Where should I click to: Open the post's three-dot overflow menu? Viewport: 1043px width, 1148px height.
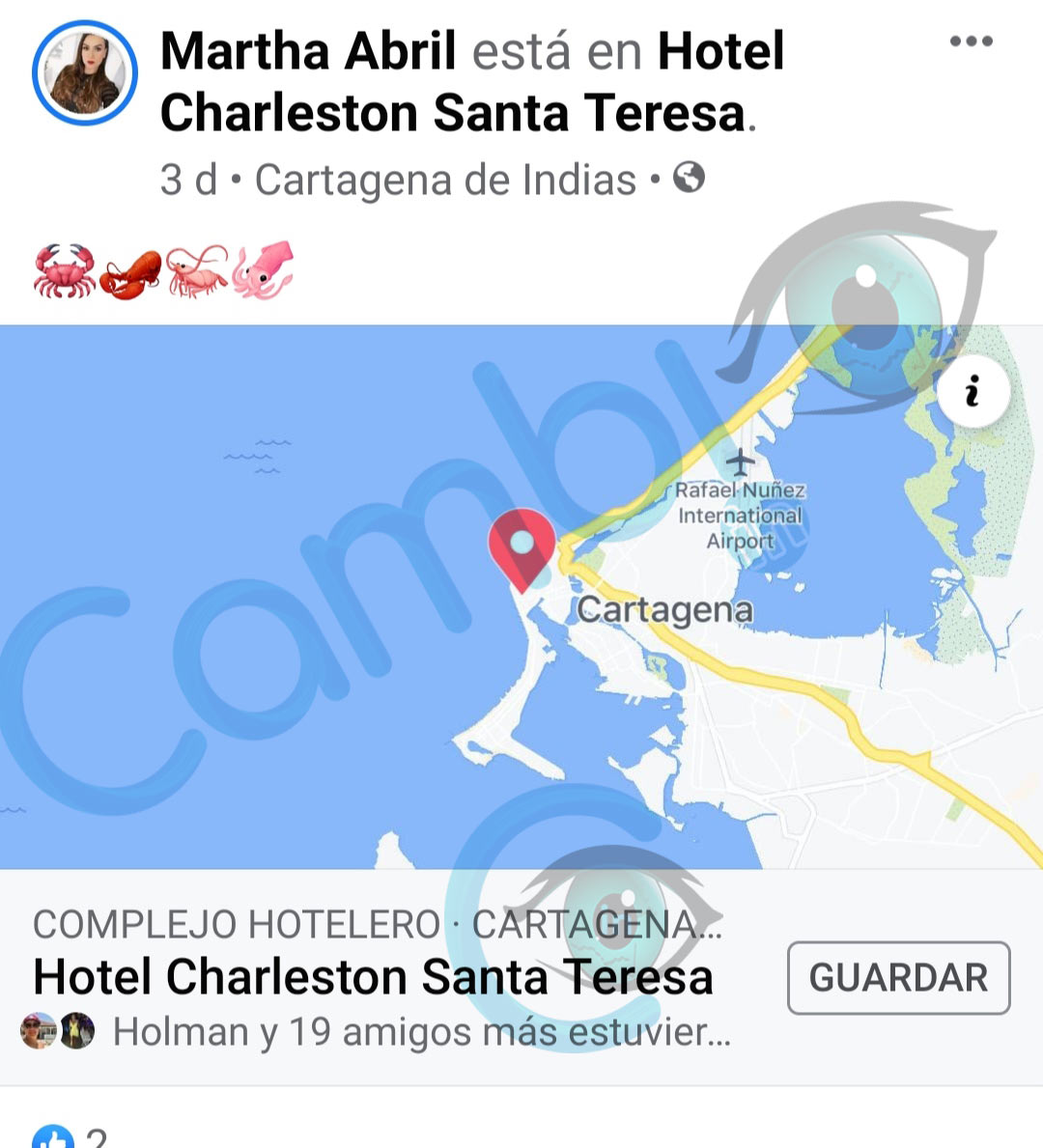click(x=971, y=42)
